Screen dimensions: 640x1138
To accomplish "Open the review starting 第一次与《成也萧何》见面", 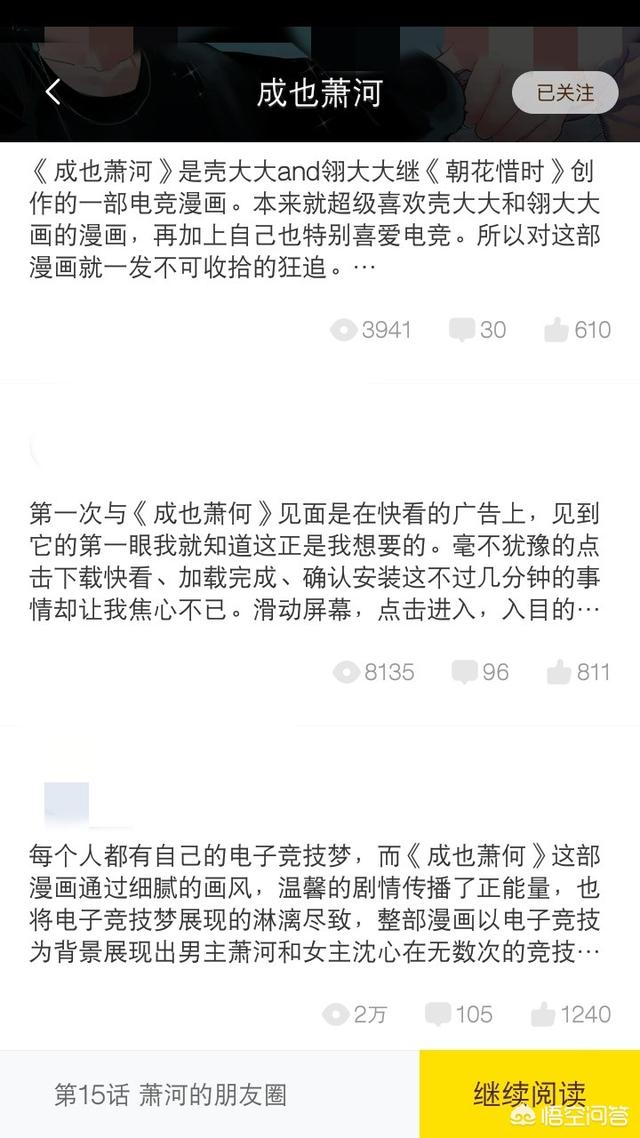I will pyautogui.click(x=315, y=562).
